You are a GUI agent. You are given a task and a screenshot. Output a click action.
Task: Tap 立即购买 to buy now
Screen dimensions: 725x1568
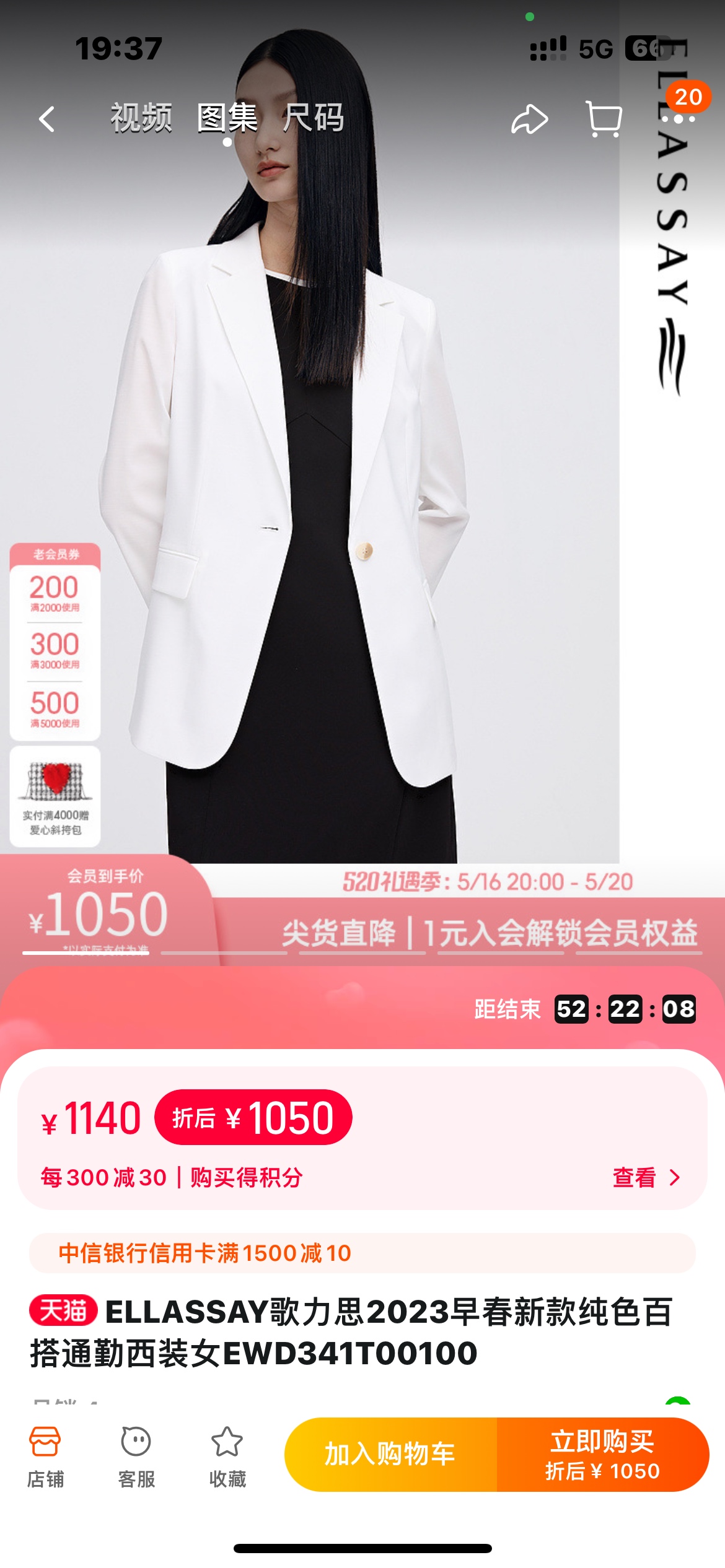[x=602, y=1454]
